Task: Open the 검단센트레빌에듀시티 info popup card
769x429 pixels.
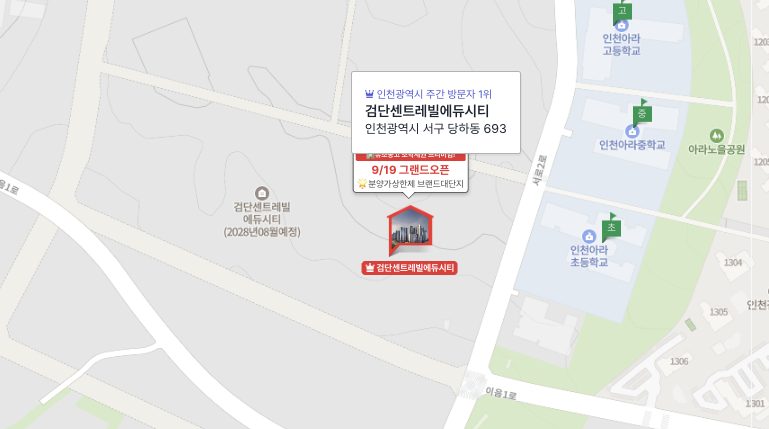Action: tap(436, 112)
